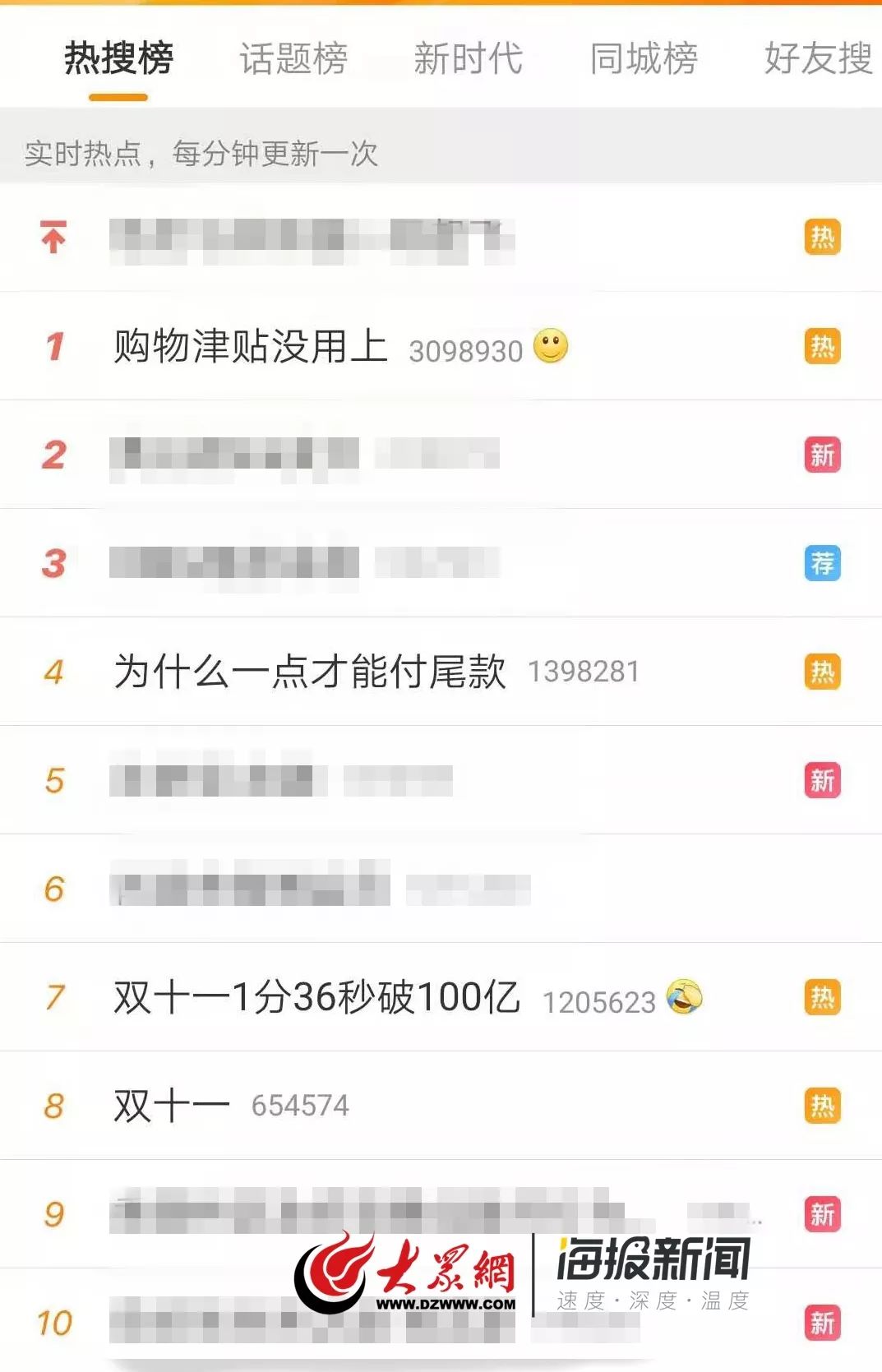Open the 双十一 topic ranked eighth

point(171,1106)
